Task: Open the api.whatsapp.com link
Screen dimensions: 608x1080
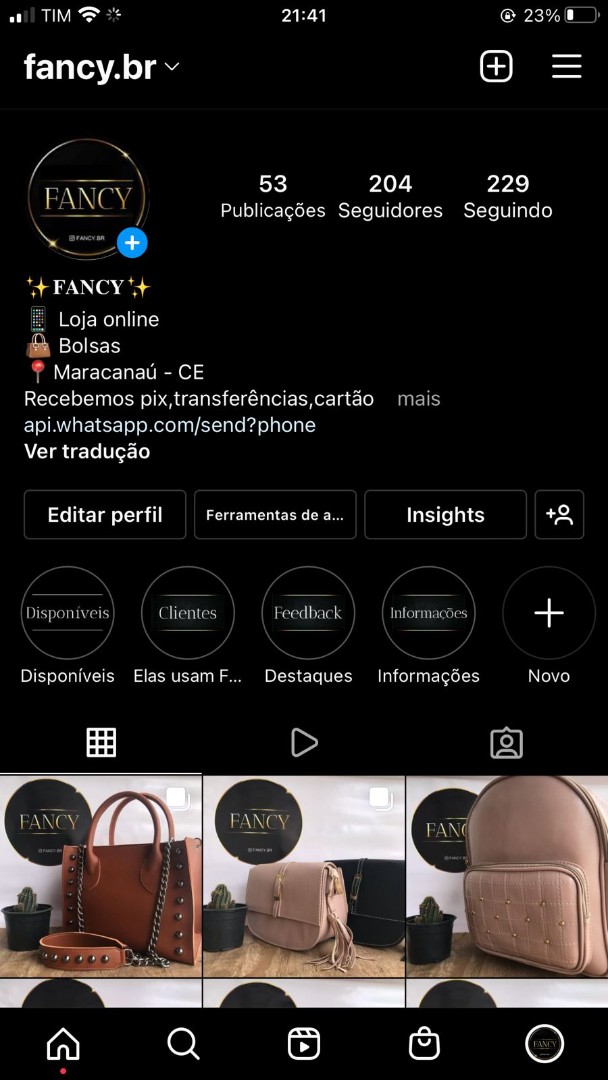Action: point(170,425)
